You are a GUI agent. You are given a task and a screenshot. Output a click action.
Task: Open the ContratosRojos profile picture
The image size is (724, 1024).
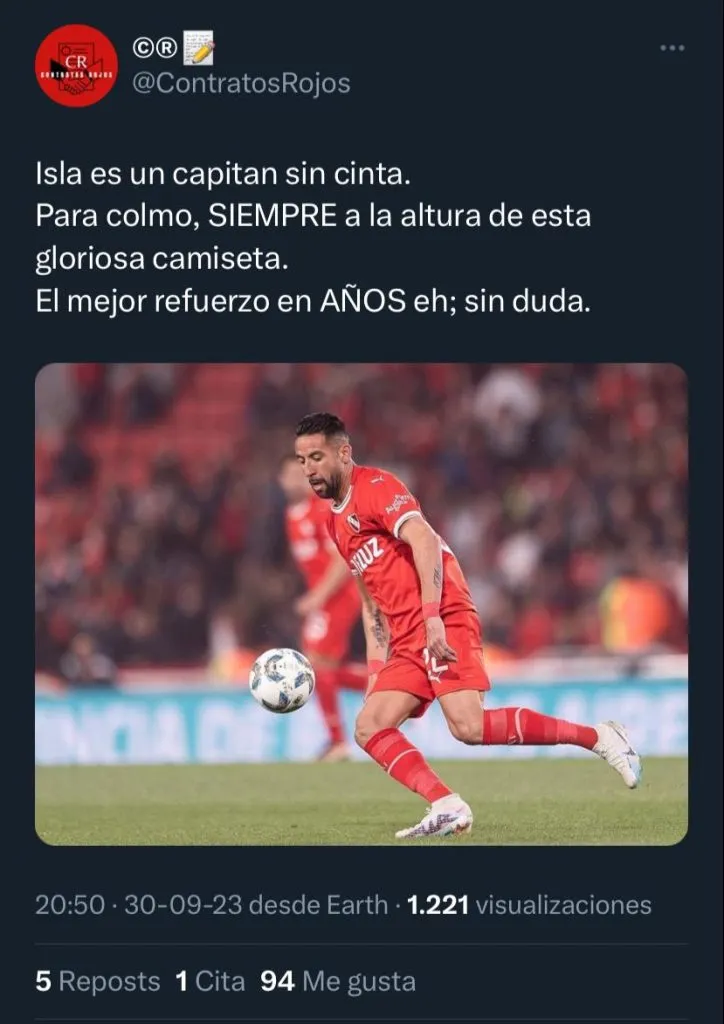point(76,66)
